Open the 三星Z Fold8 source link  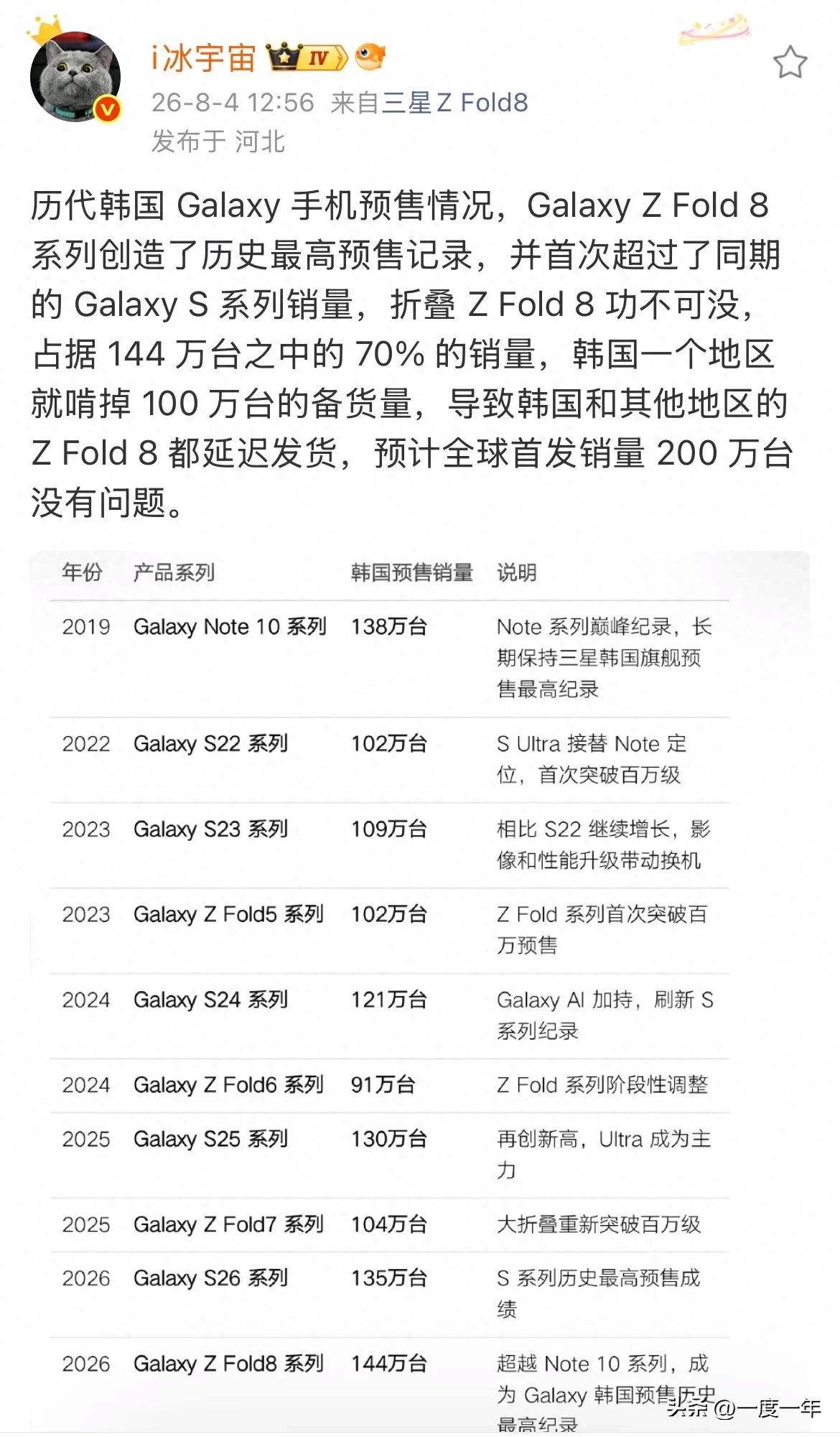(455, 103)
